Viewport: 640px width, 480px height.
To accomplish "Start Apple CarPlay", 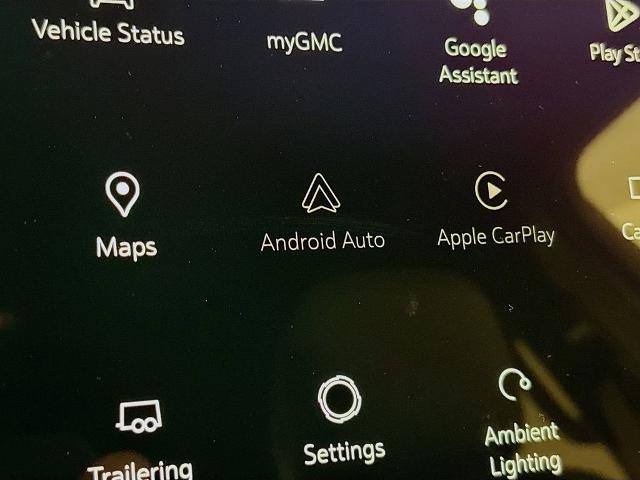I will 495,209.
